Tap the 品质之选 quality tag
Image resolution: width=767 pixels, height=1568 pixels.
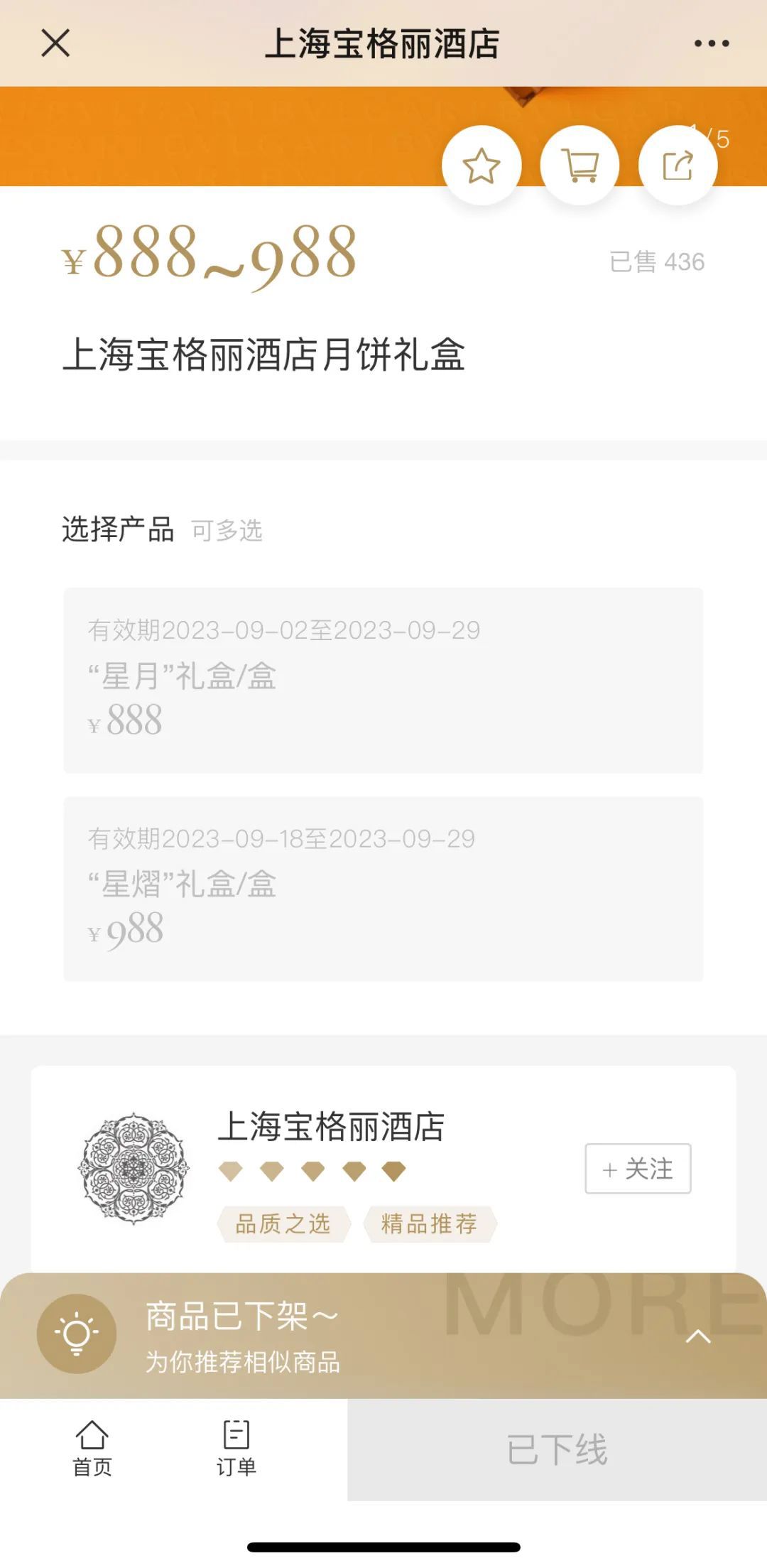pos(282,1223)
